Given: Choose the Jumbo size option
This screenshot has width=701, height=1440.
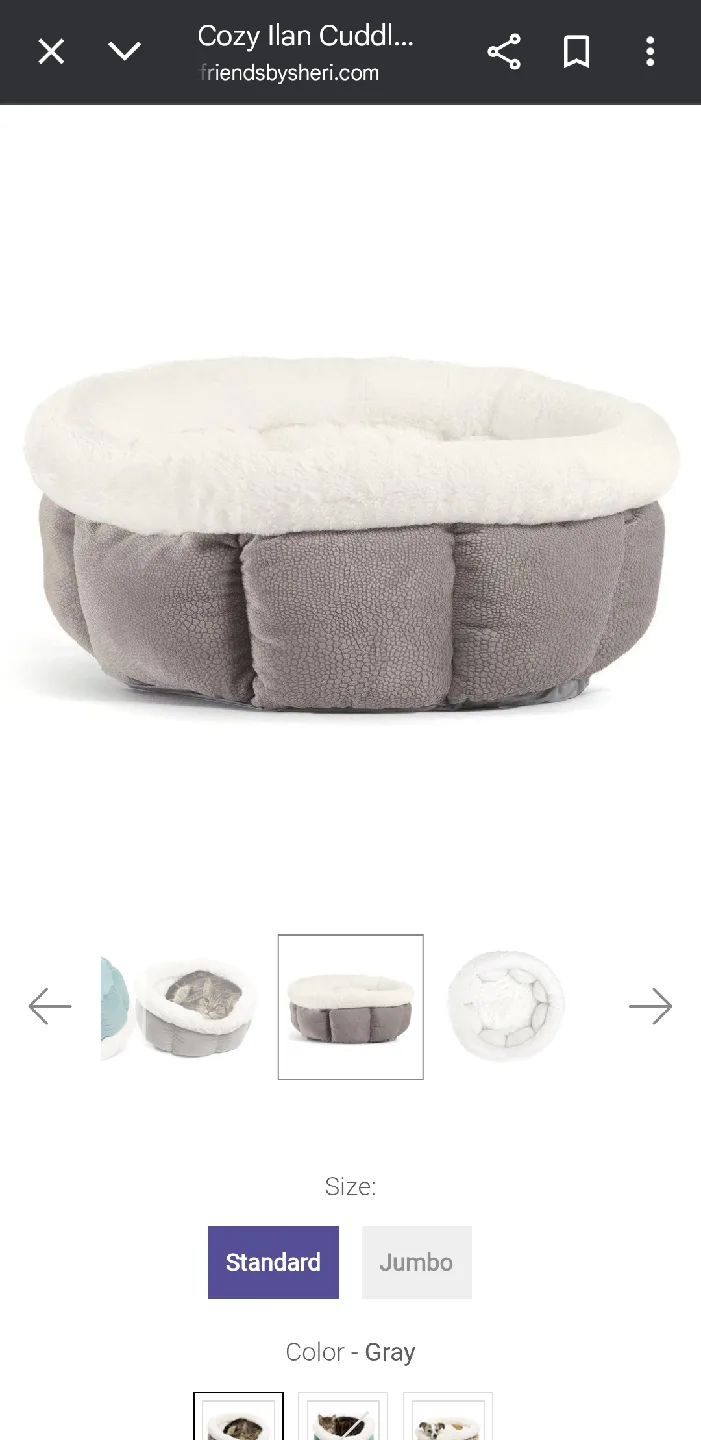Looking at the screenshot, I should [x=416, y=1262].
